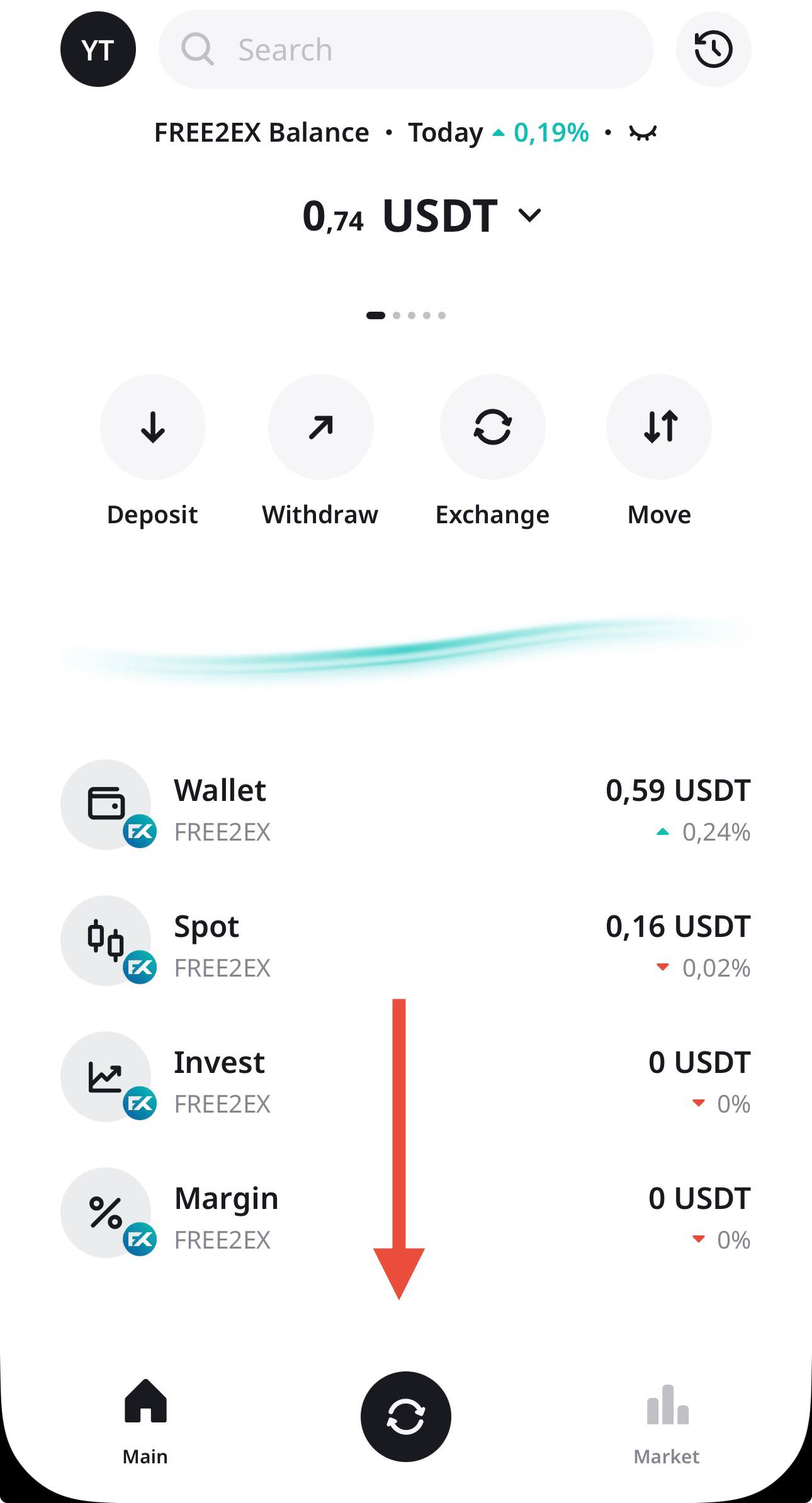812x1503 pixels.
Task: Hide balance with the eye icon
Action: pos(643,133)
